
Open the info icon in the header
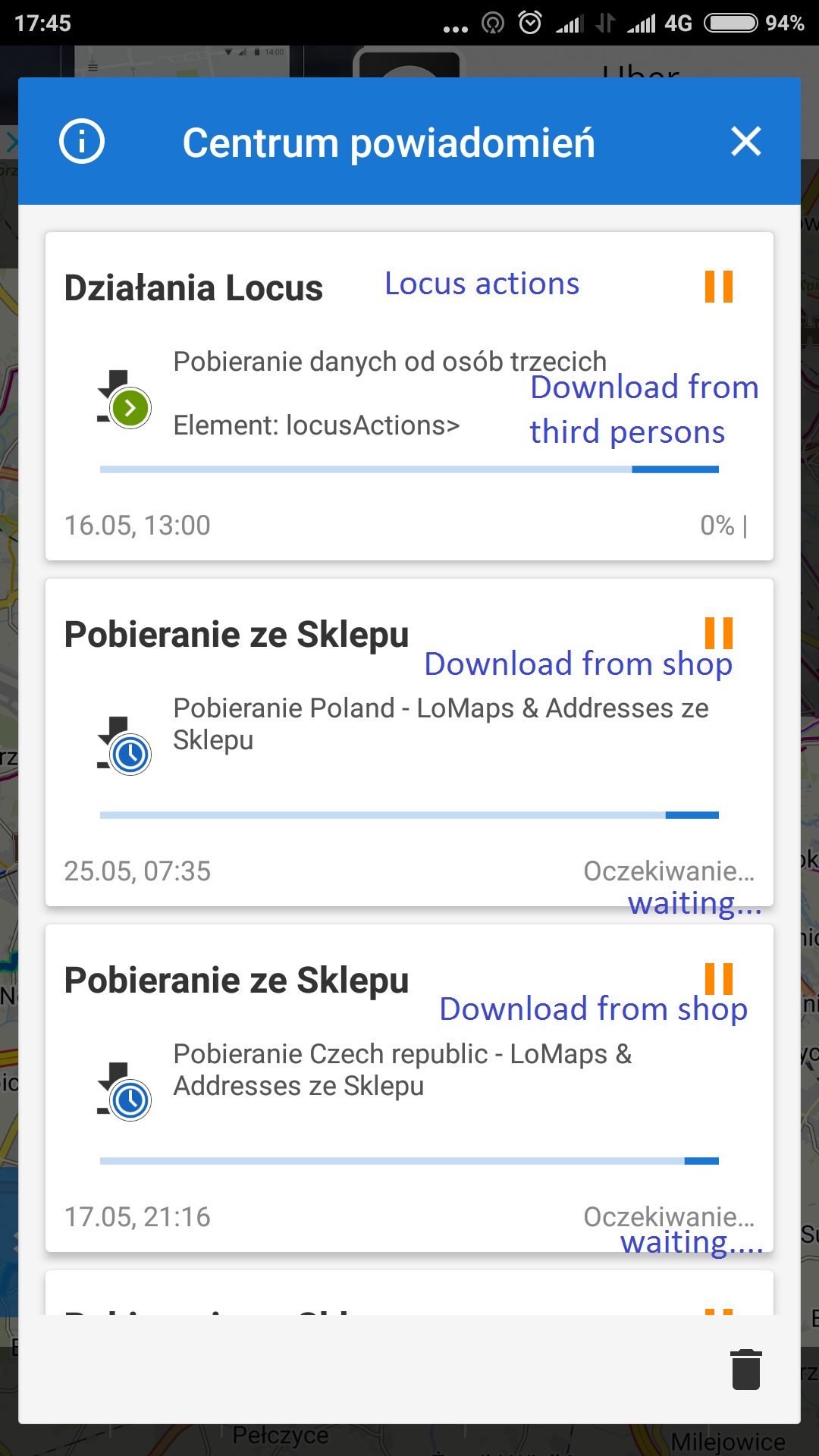click(82, 142)
